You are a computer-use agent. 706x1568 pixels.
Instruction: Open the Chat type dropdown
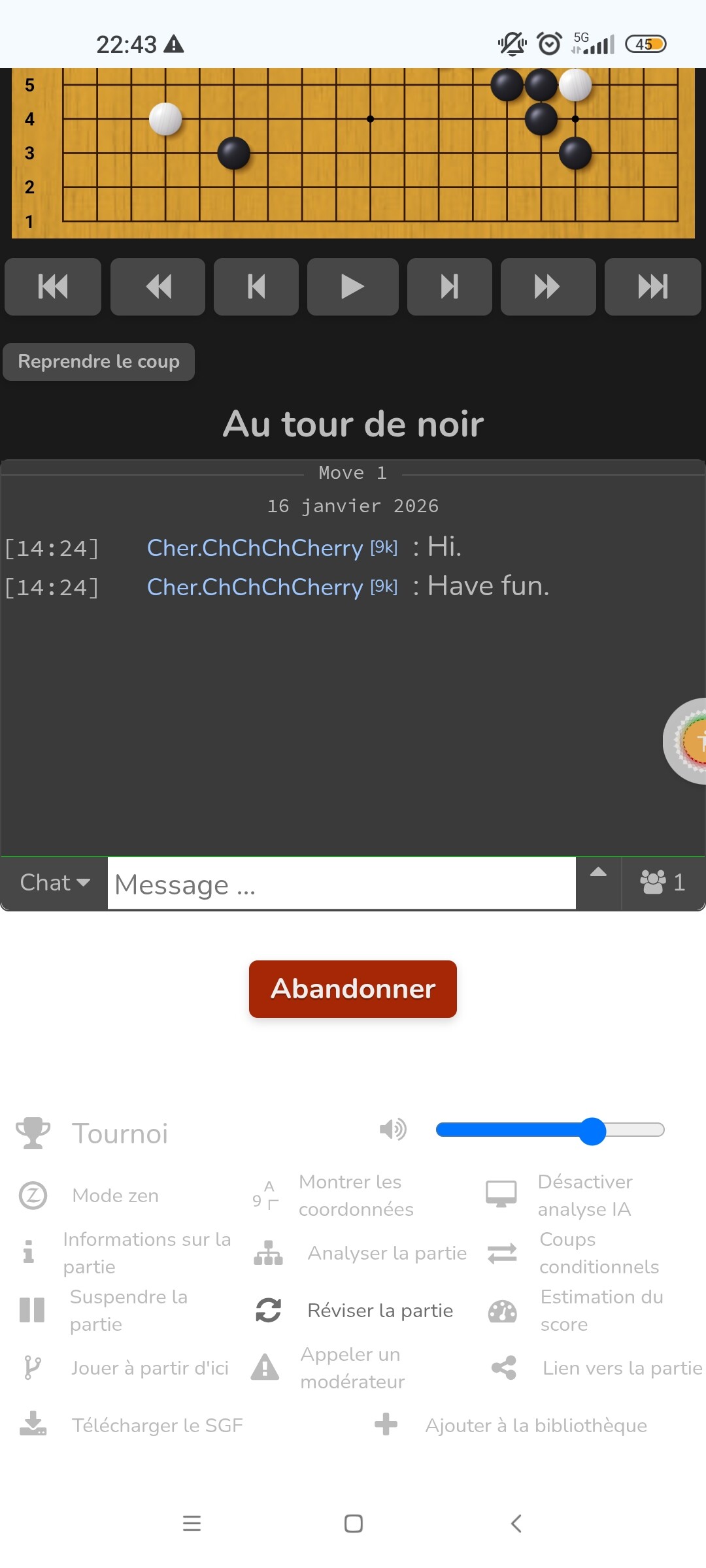click(x=54, y=883)
